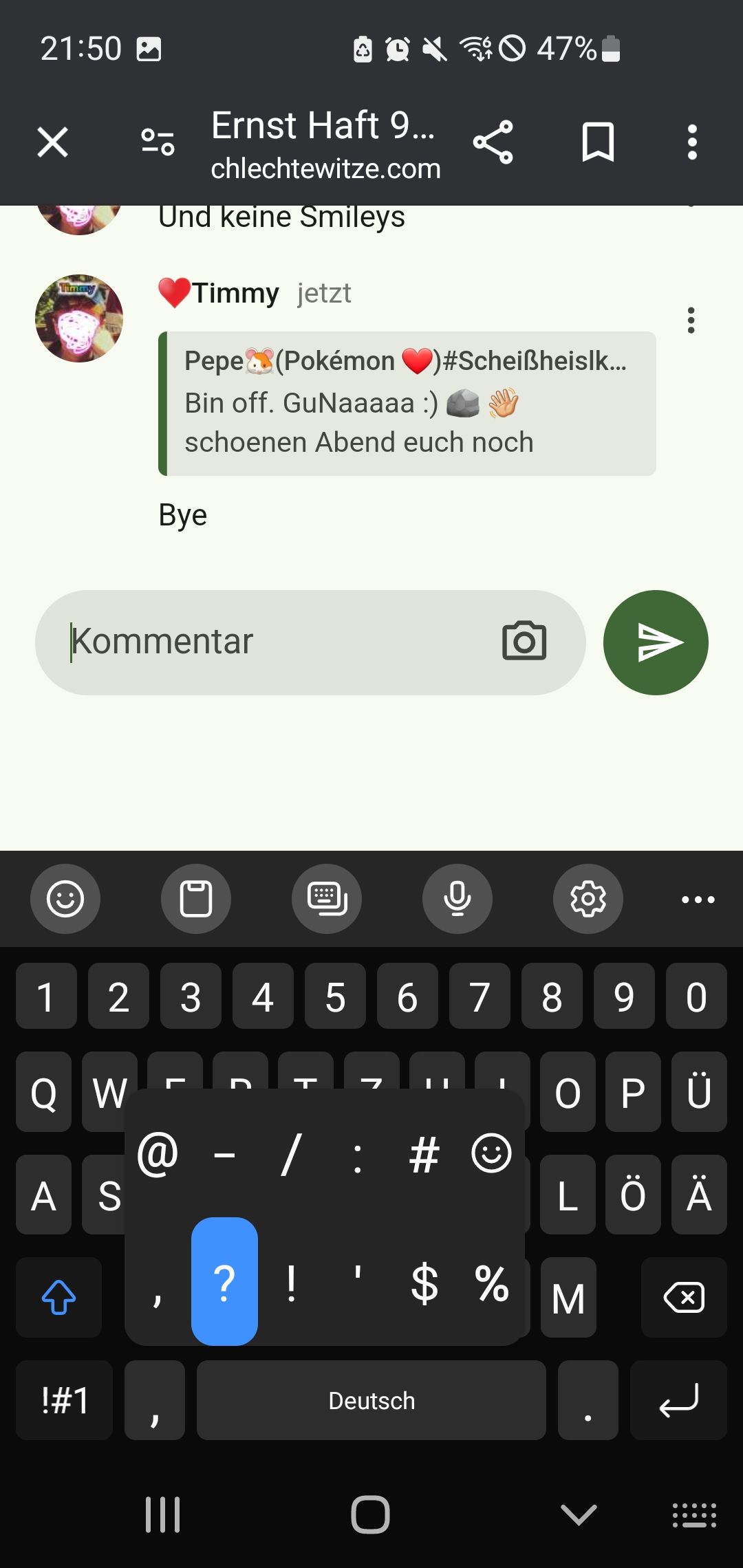Open Timmy's profile picture

pyautogui.click(x=79, y=318)
